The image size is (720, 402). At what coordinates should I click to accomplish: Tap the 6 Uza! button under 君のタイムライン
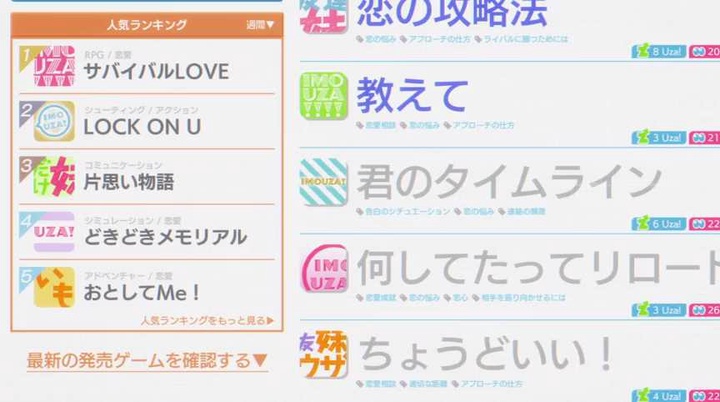tap(659, 224)
